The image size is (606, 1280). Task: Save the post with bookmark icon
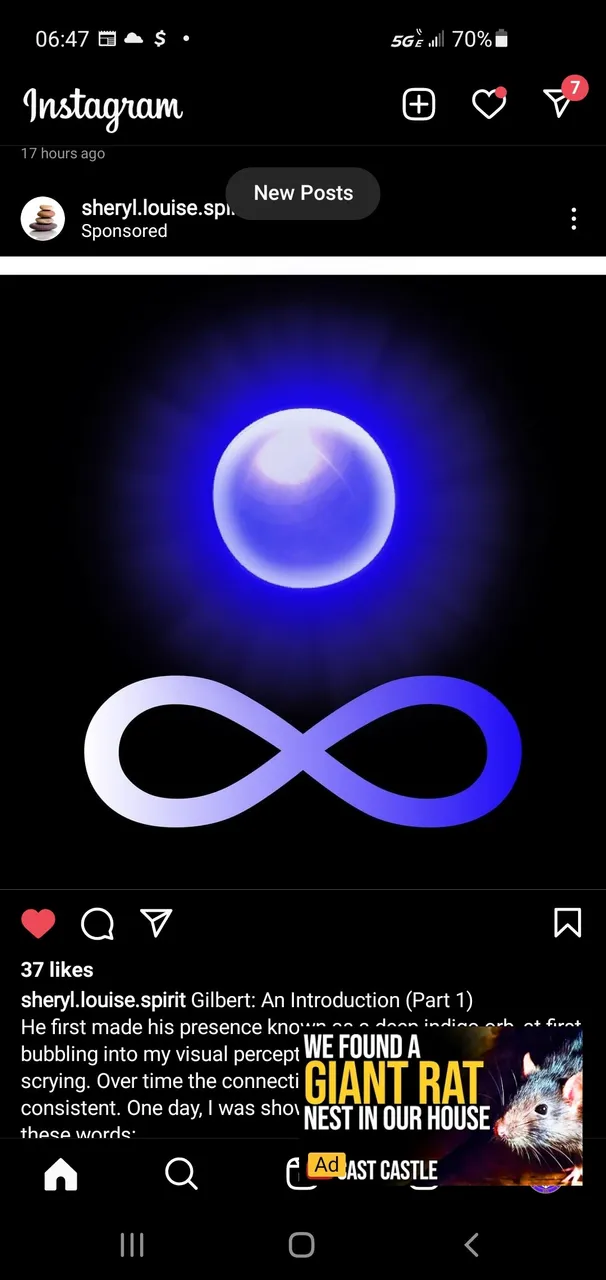[567, 922]
